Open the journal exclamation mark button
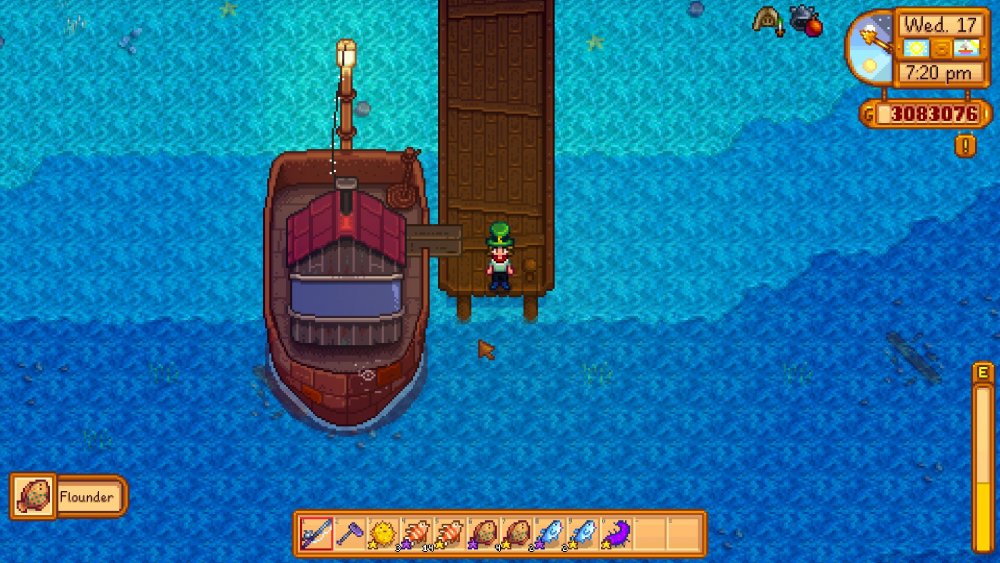Image resolution: width=1000 pixels, height=563 pixels. point(965,146)
